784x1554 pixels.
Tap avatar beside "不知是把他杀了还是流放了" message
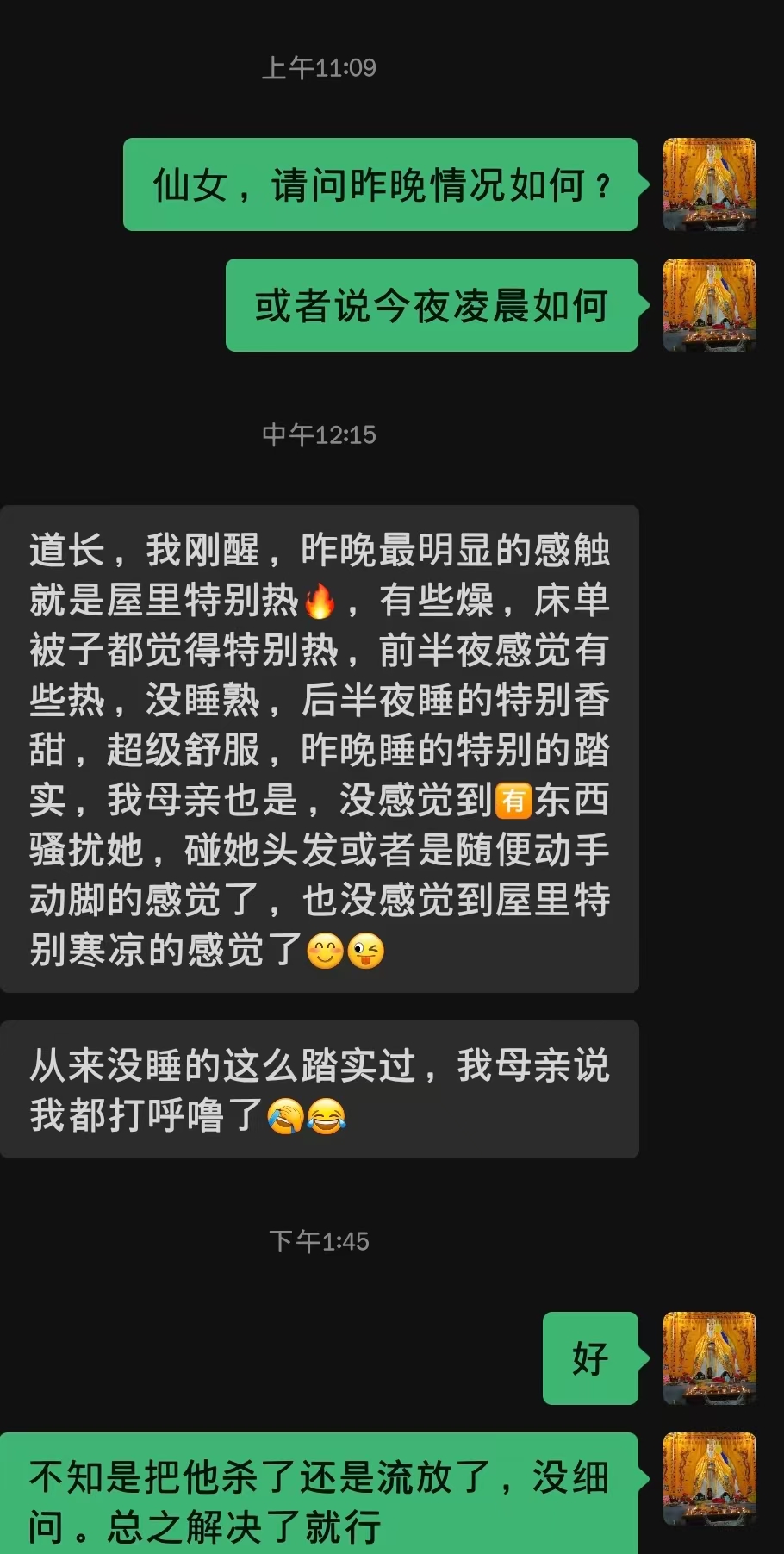click(x=709, y=1479)
